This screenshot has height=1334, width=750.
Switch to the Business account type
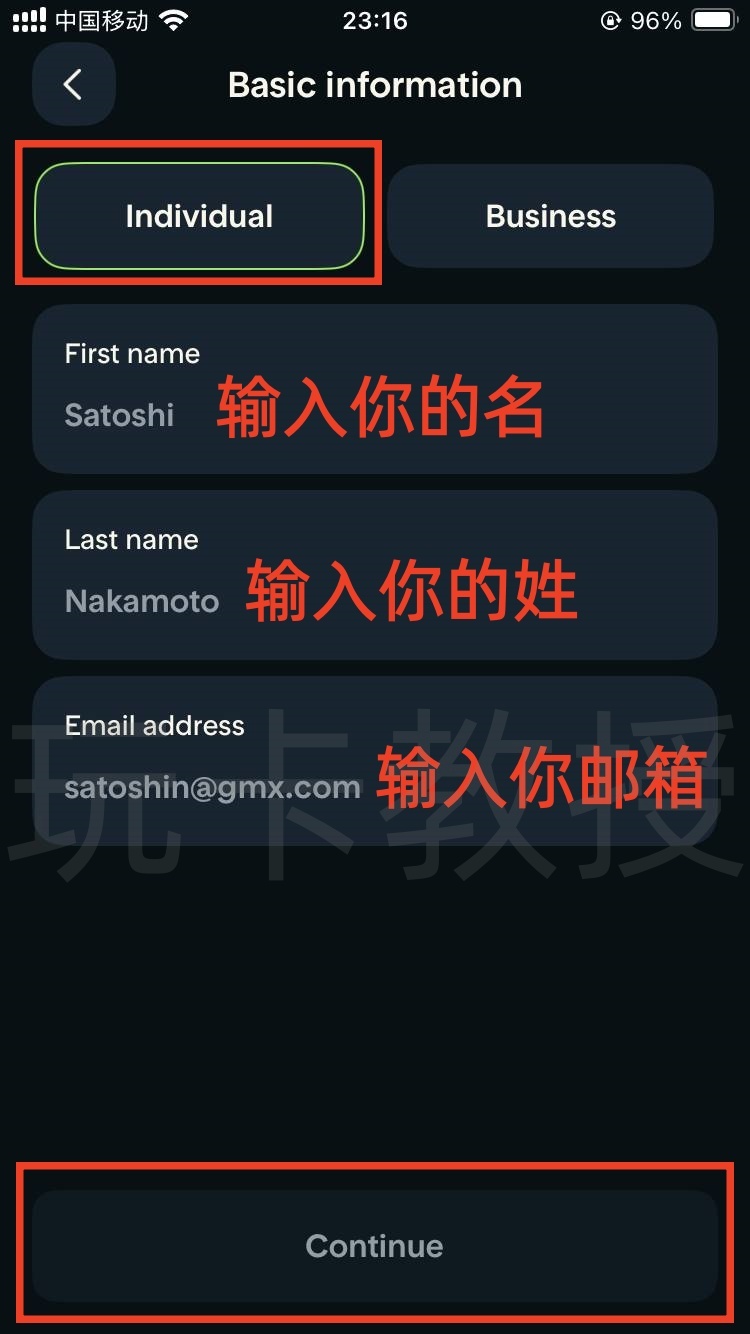[x=550, y=217]
